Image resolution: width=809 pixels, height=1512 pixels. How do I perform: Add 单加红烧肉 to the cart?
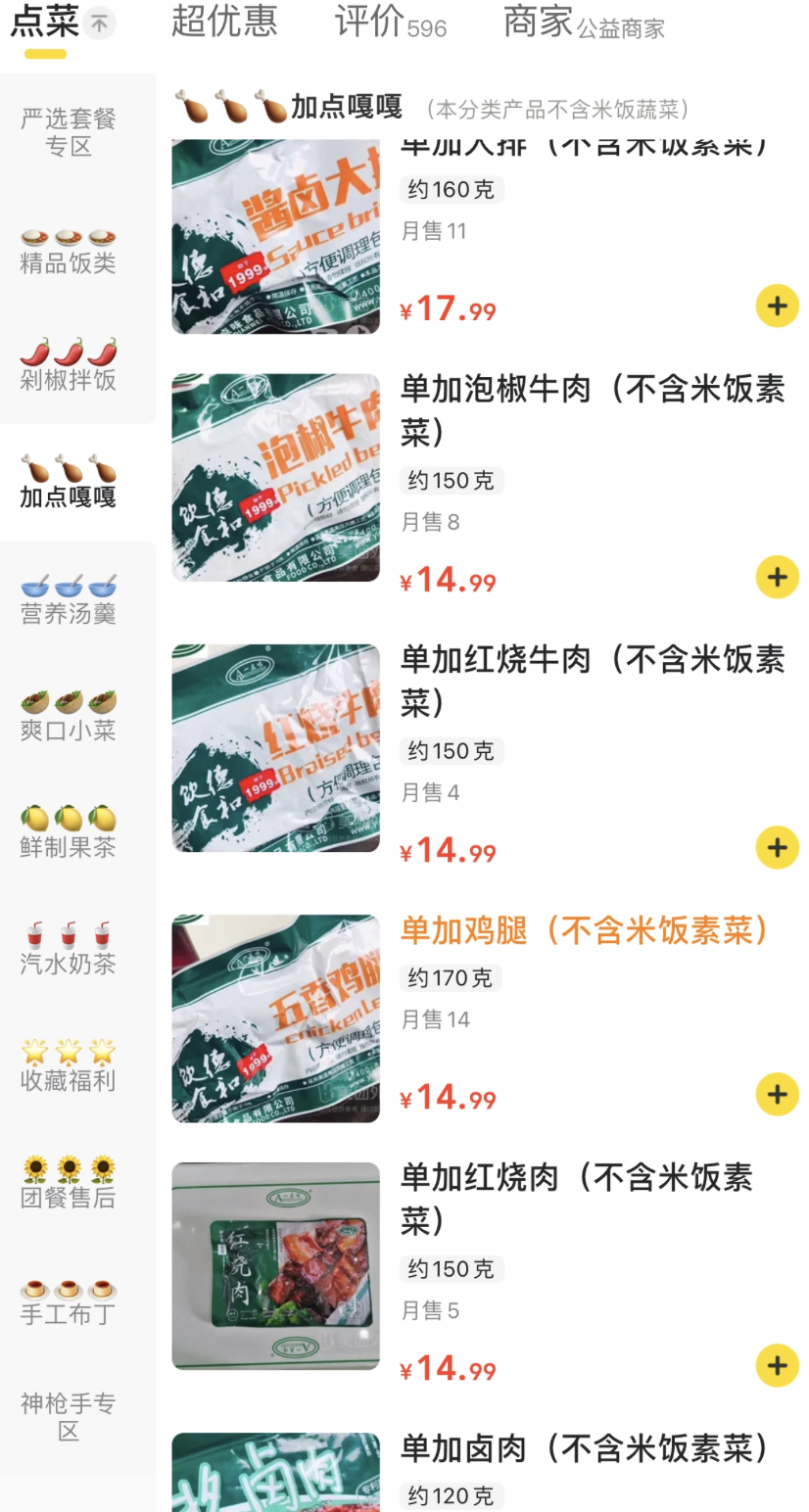point(777,1365)
